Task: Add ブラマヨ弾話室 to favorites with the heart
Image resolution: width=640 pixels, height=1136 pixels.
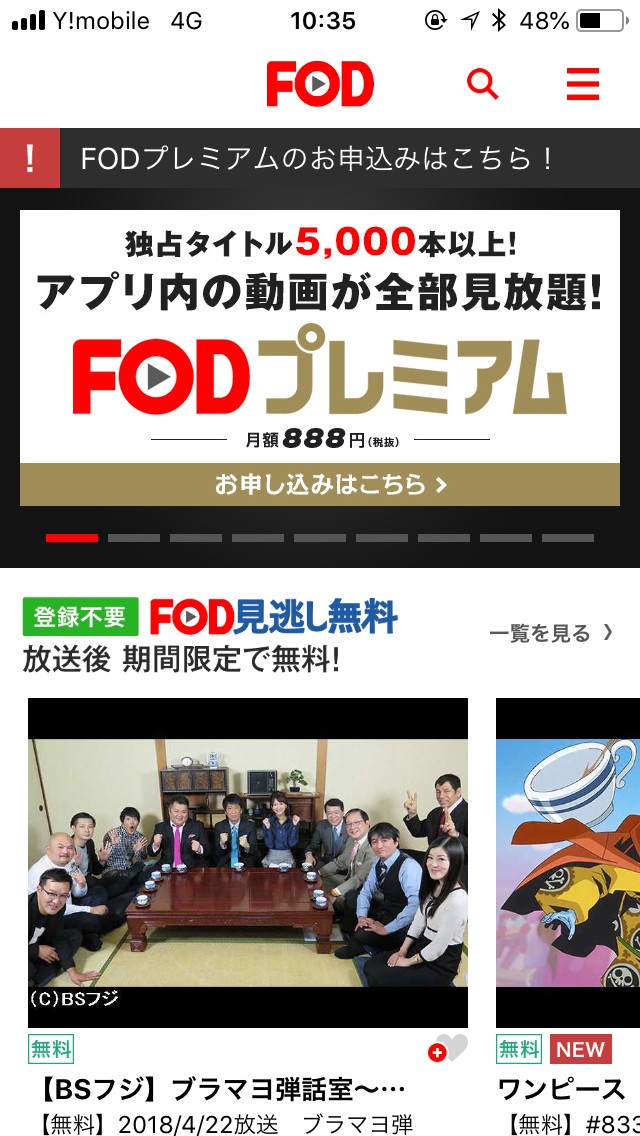Action: (449, 1048)
